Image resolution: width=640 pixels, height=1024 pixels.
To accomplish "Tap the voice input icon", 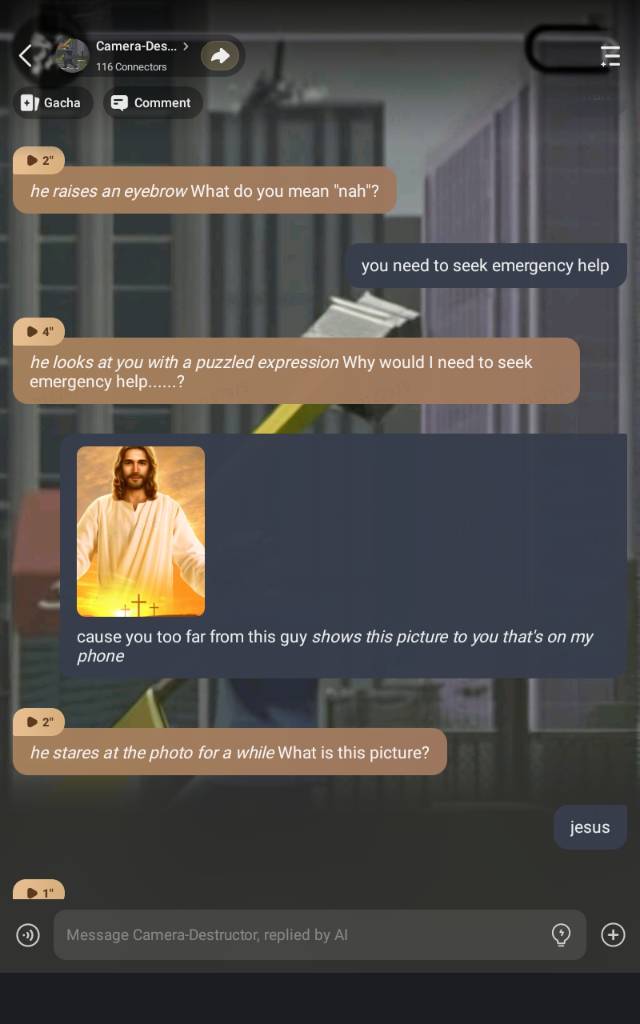I will point(28,935).
